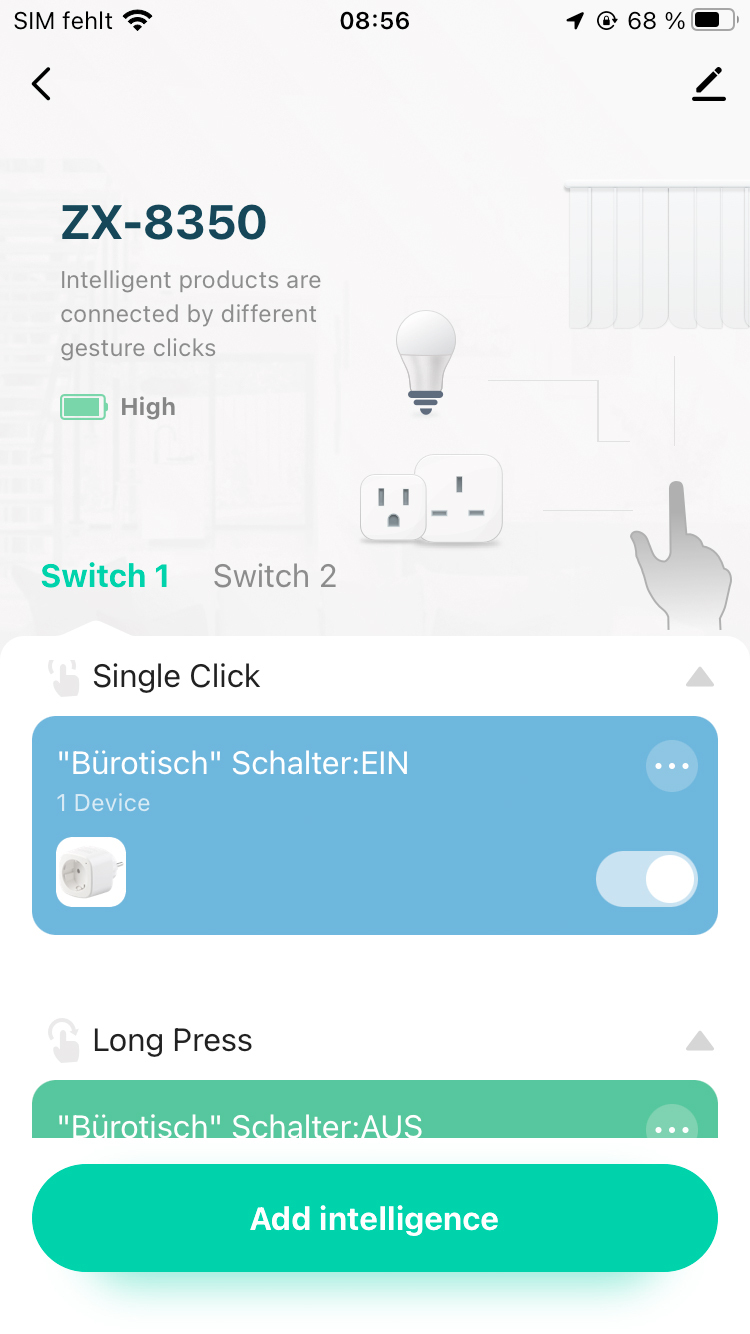Disable the Bürotisch Schalter:EIN toggle

646,879
